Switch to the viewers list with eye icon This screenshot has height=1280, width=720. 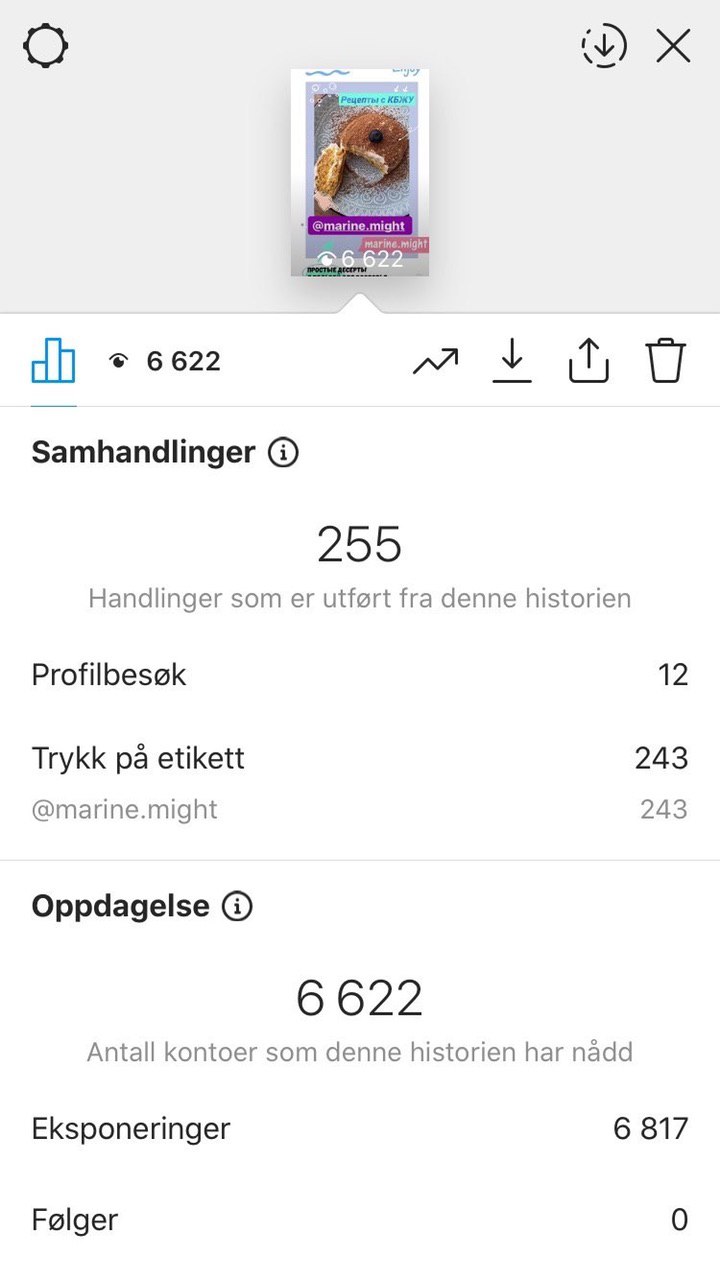click(165, 361)
